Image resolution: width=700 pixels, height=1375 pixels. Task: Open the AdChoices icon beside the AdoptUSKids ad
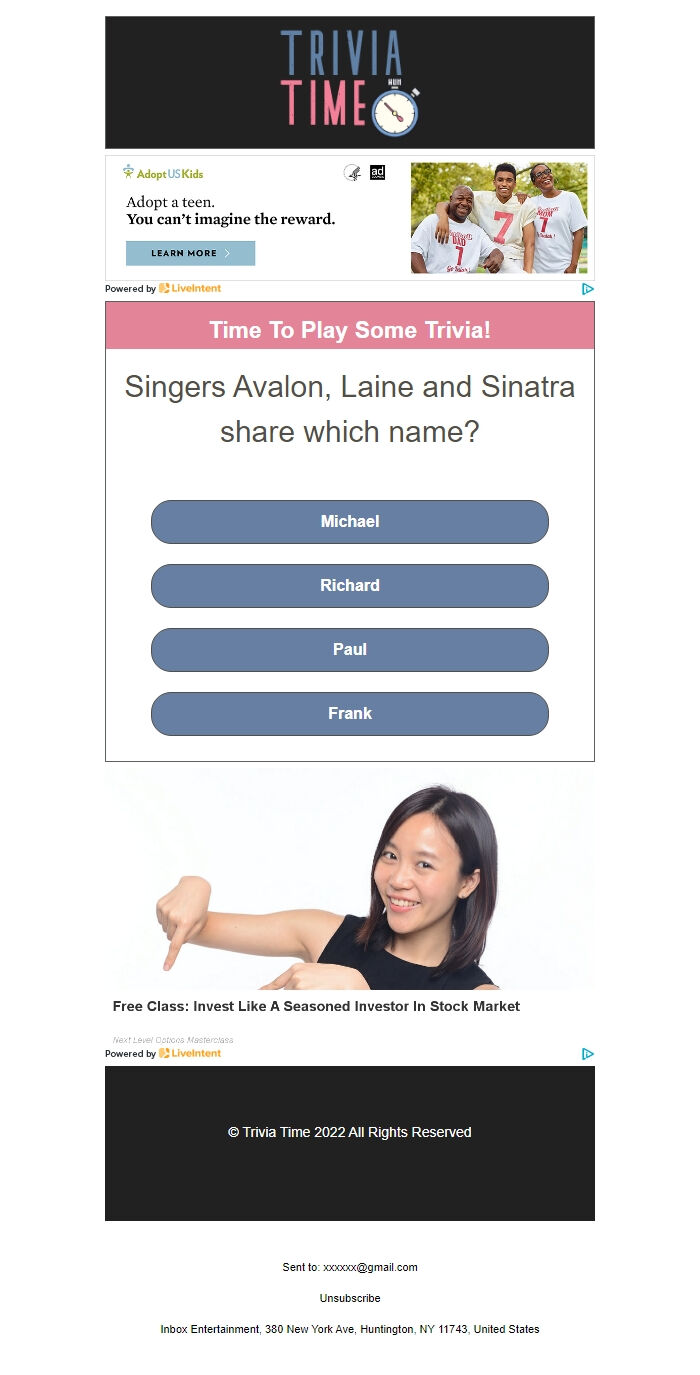tap(588, 289)
